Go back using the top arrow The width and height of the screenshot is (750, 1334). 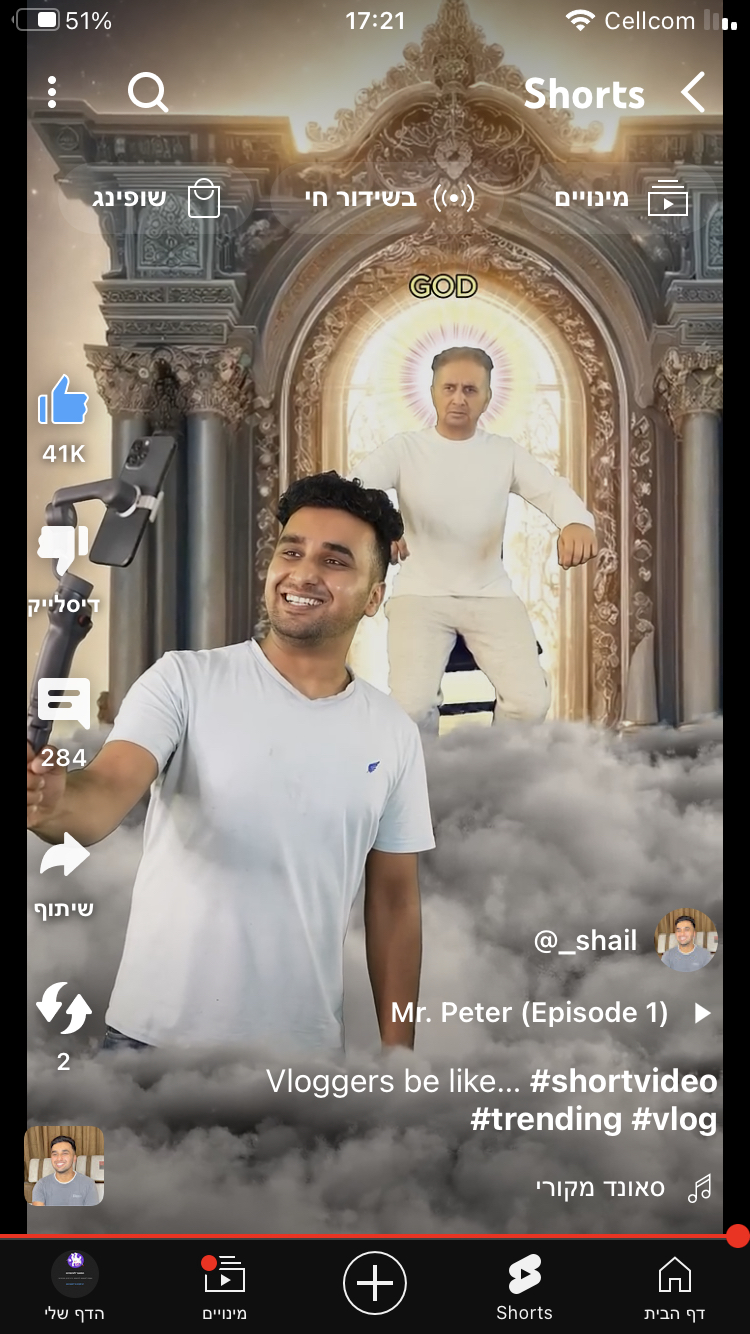coord(693,93)
